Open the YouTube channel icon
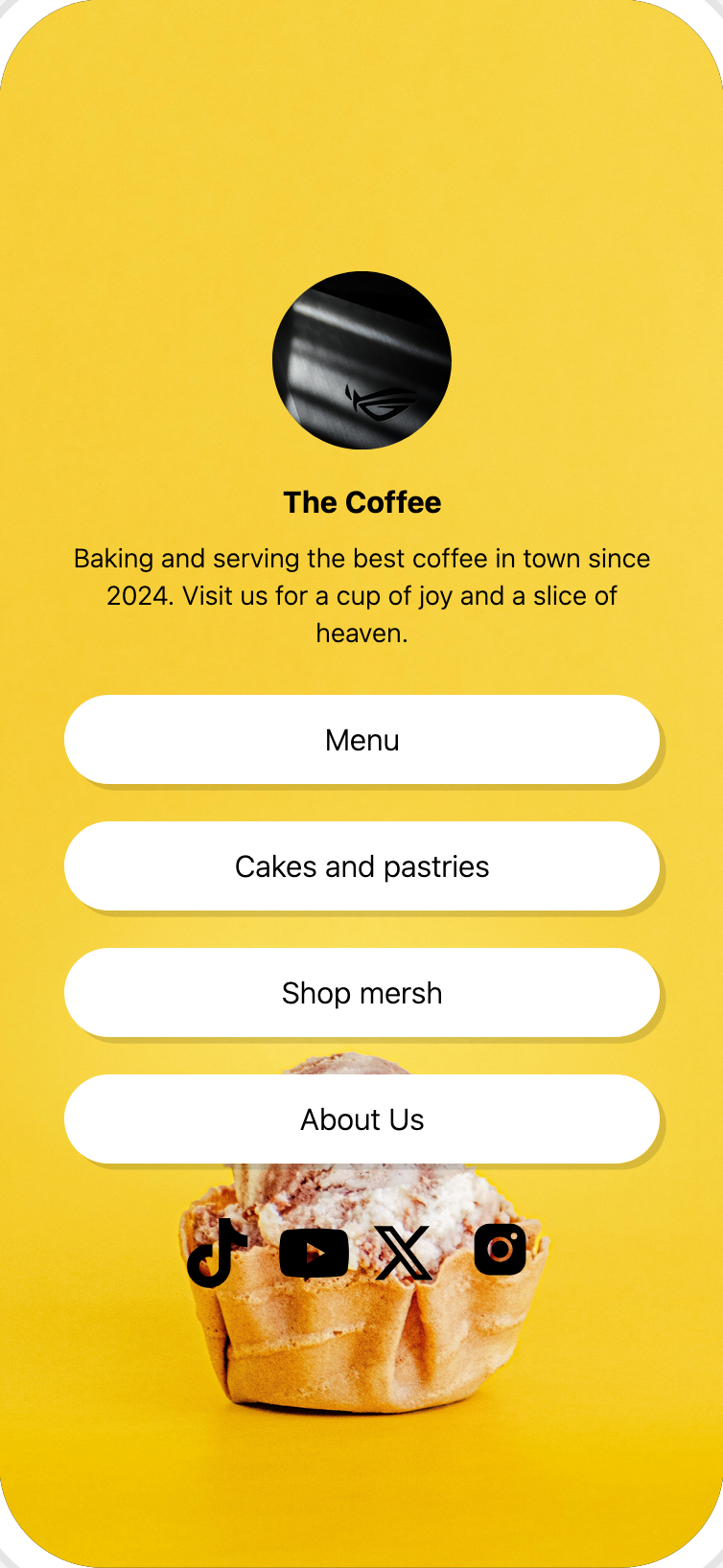The width and height of the screenshot is (723, 1568). pyautogui.click(x=314, y=1253)
